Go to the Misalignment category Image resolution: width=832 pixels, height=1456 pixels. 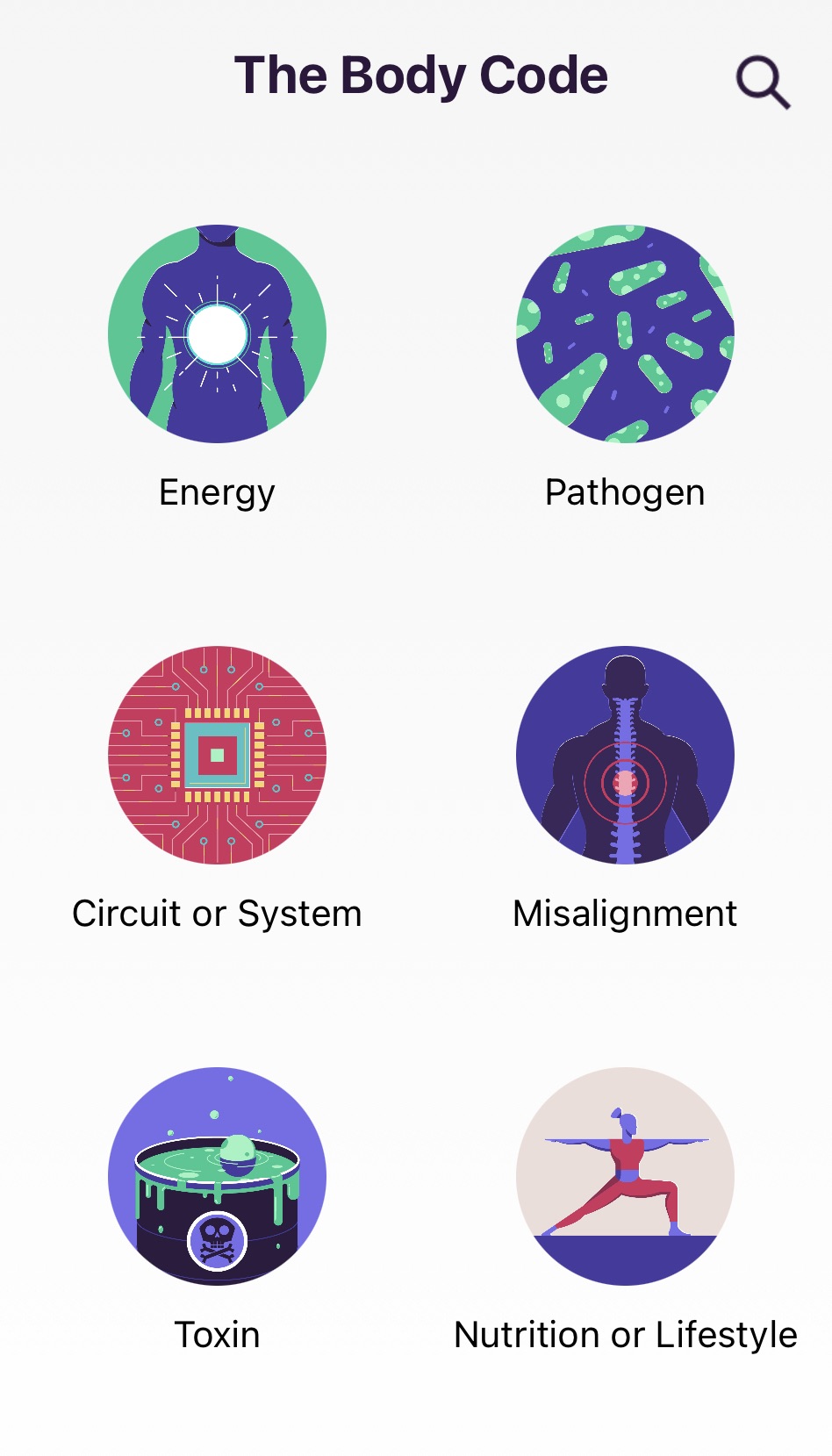click(625, 756)
